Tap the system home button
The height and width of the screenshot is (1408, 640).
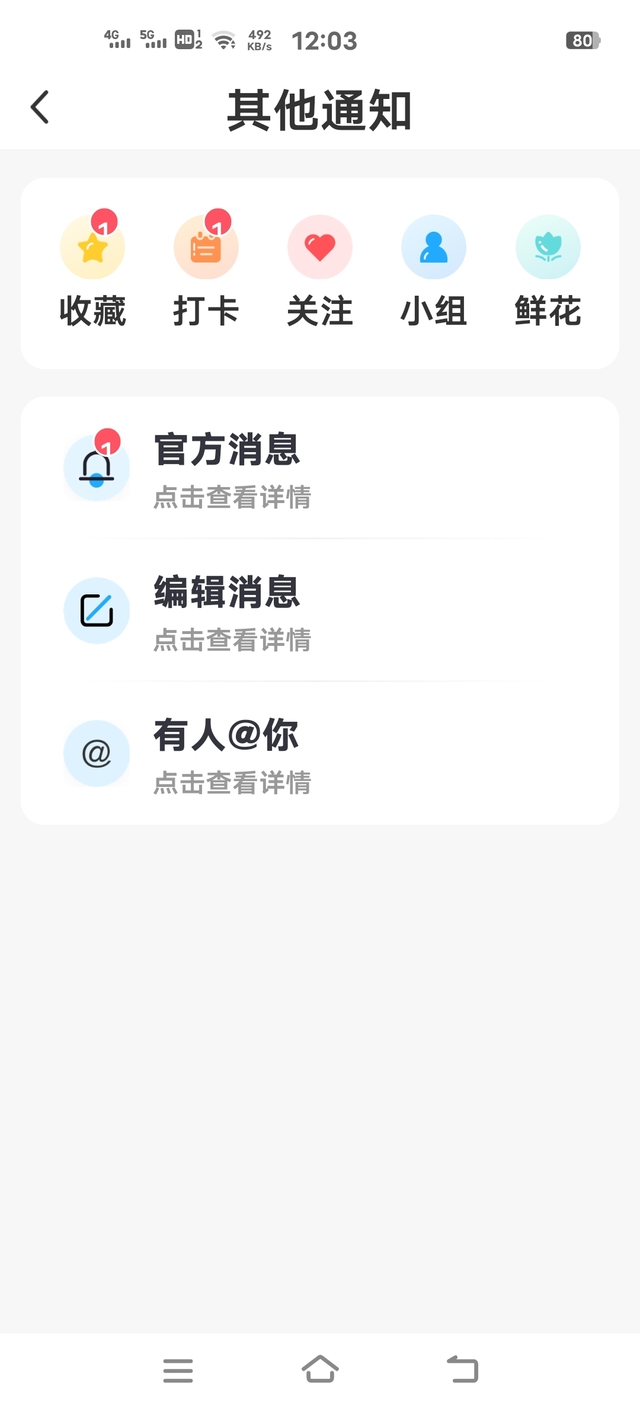coord(320,1369)
